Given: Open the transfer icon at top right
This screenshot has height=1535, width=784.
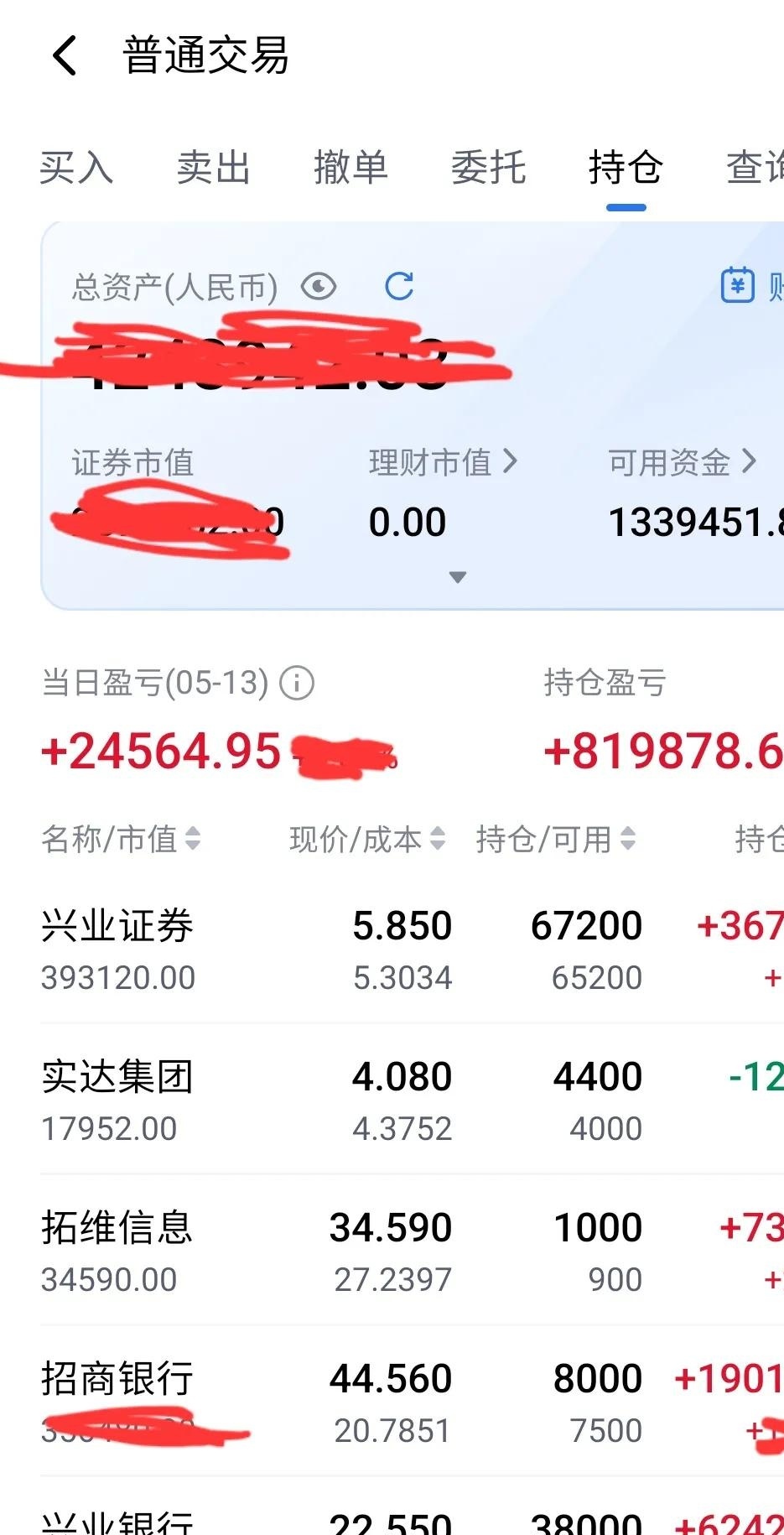Looking at the screenshot, I should [x=737, y=284].
